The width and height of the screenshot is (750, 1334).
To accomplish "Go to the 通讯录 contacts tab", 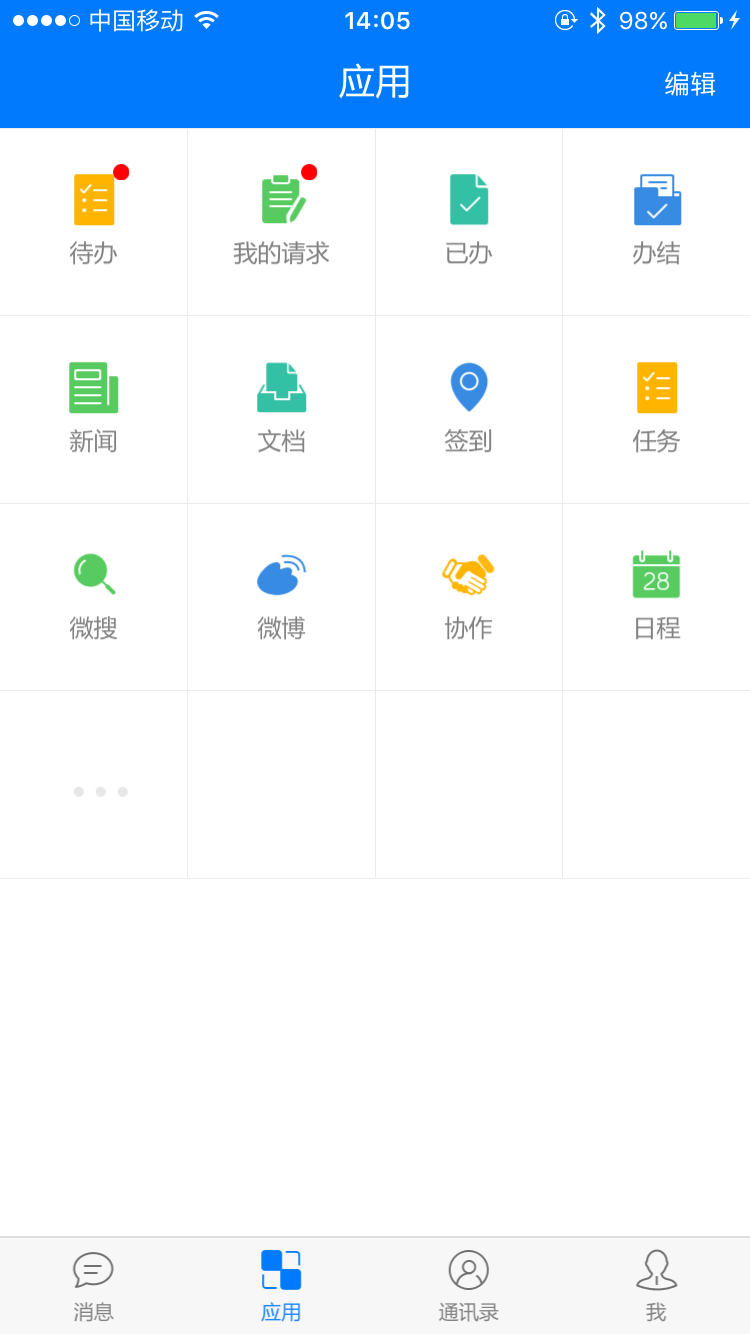I will click(x=469, y=1286).
